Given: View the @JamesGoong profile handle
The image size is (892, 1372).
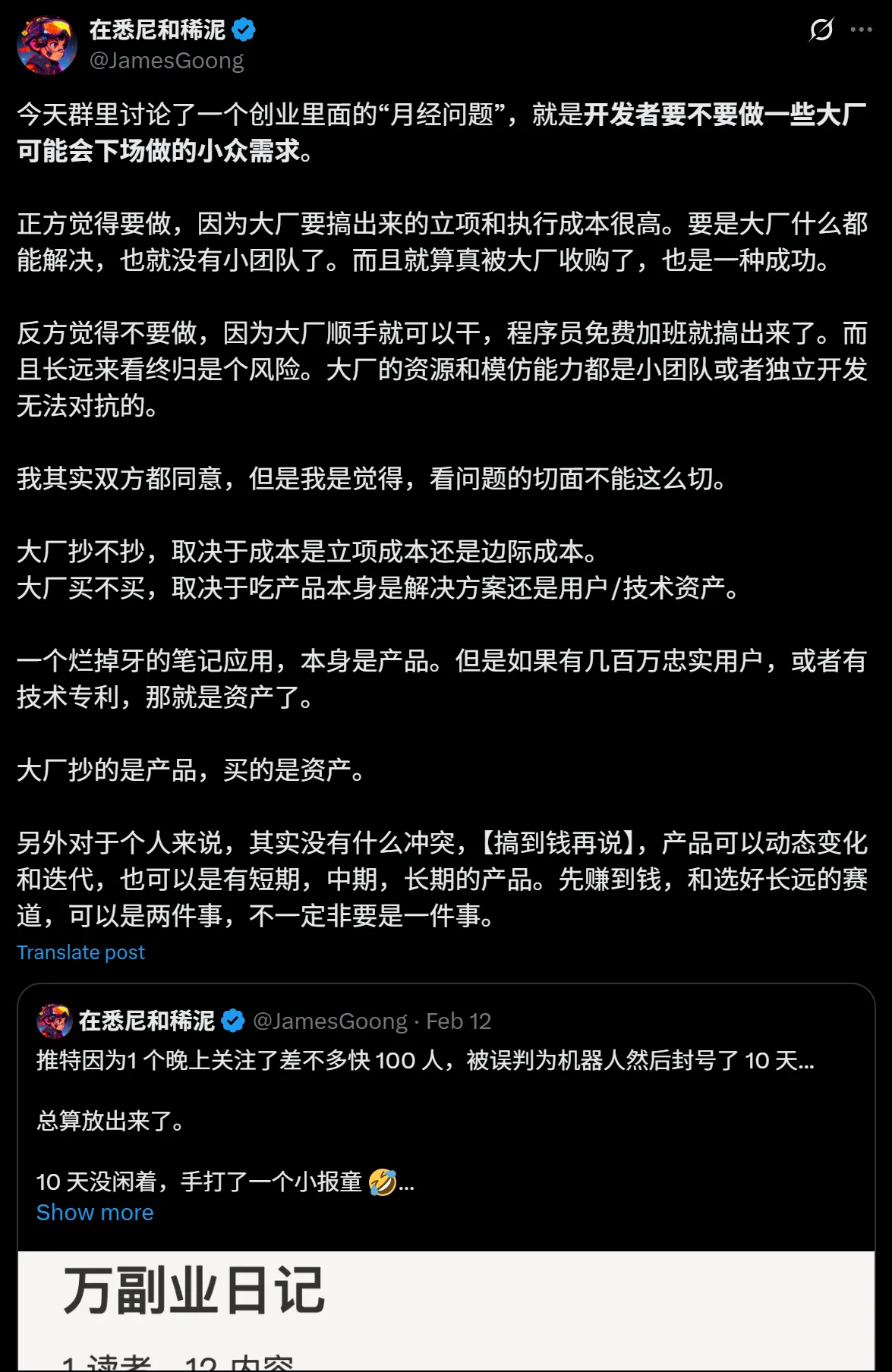Looking at the screenshot, I should coord(167,61).
